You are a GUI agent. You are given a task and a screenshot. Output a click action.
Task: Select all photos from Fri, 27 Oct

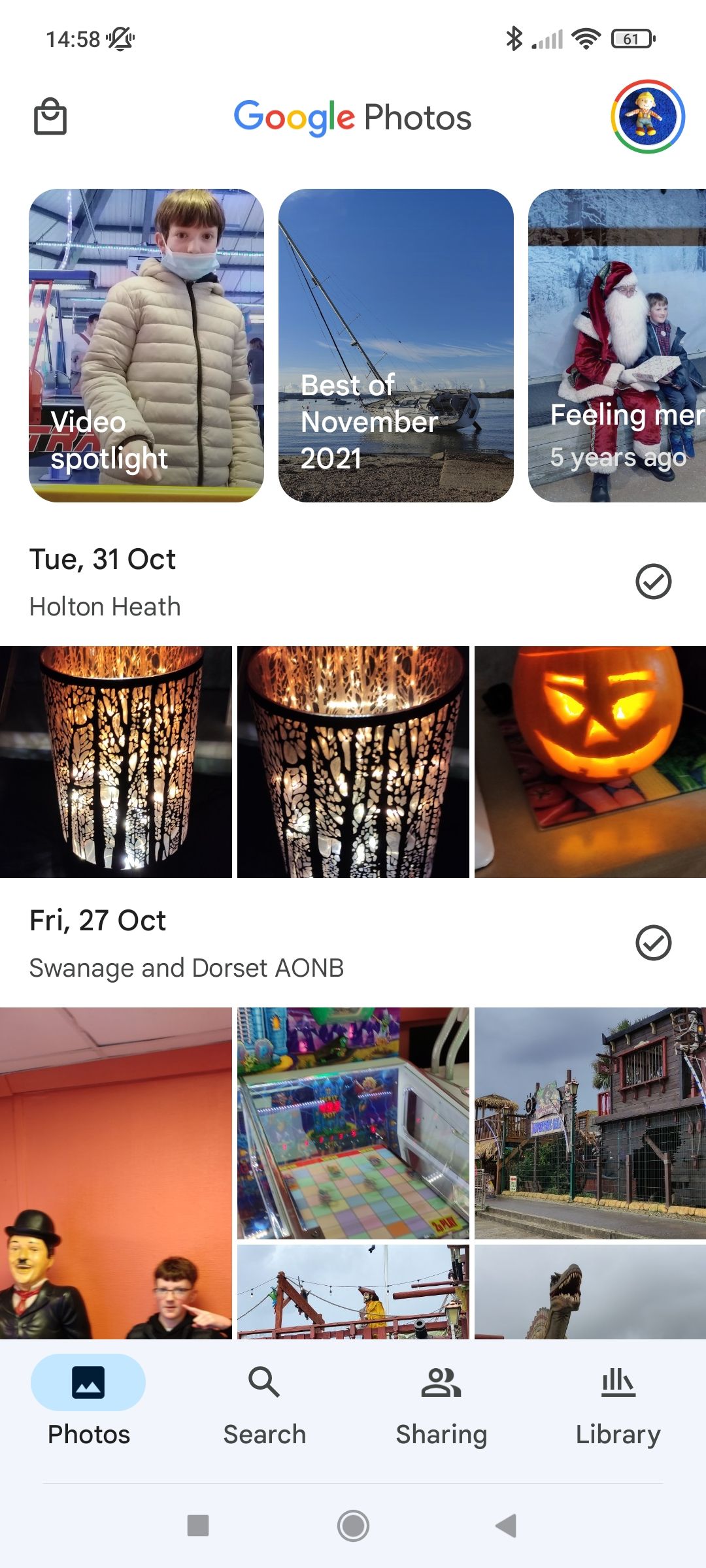(653, 943)
